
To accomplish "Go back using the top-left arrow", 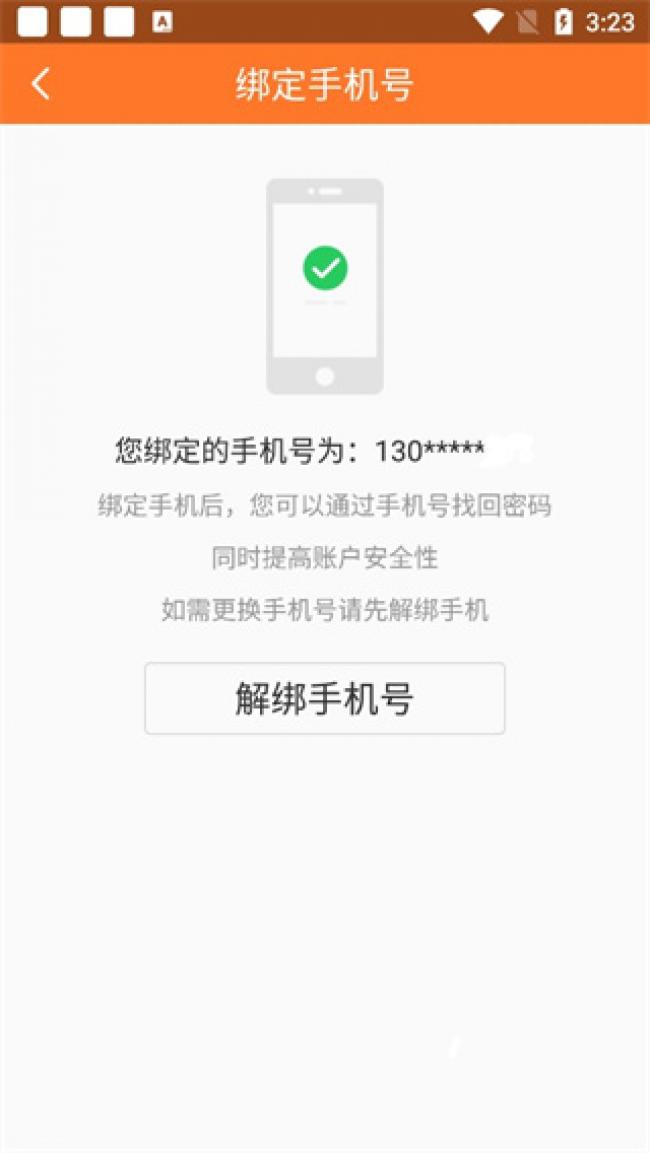I will tap(41, 84).
